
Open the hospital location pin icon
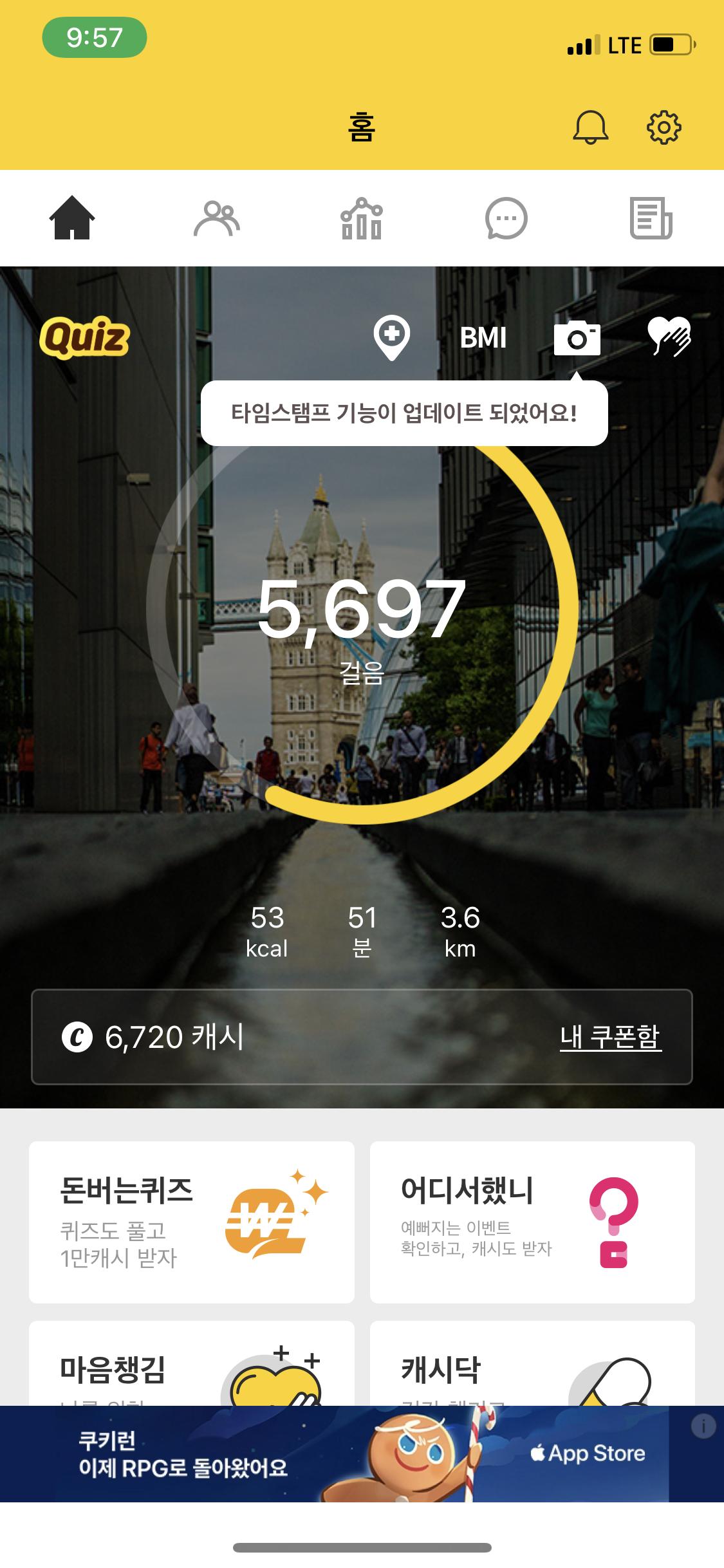point(392,337)
